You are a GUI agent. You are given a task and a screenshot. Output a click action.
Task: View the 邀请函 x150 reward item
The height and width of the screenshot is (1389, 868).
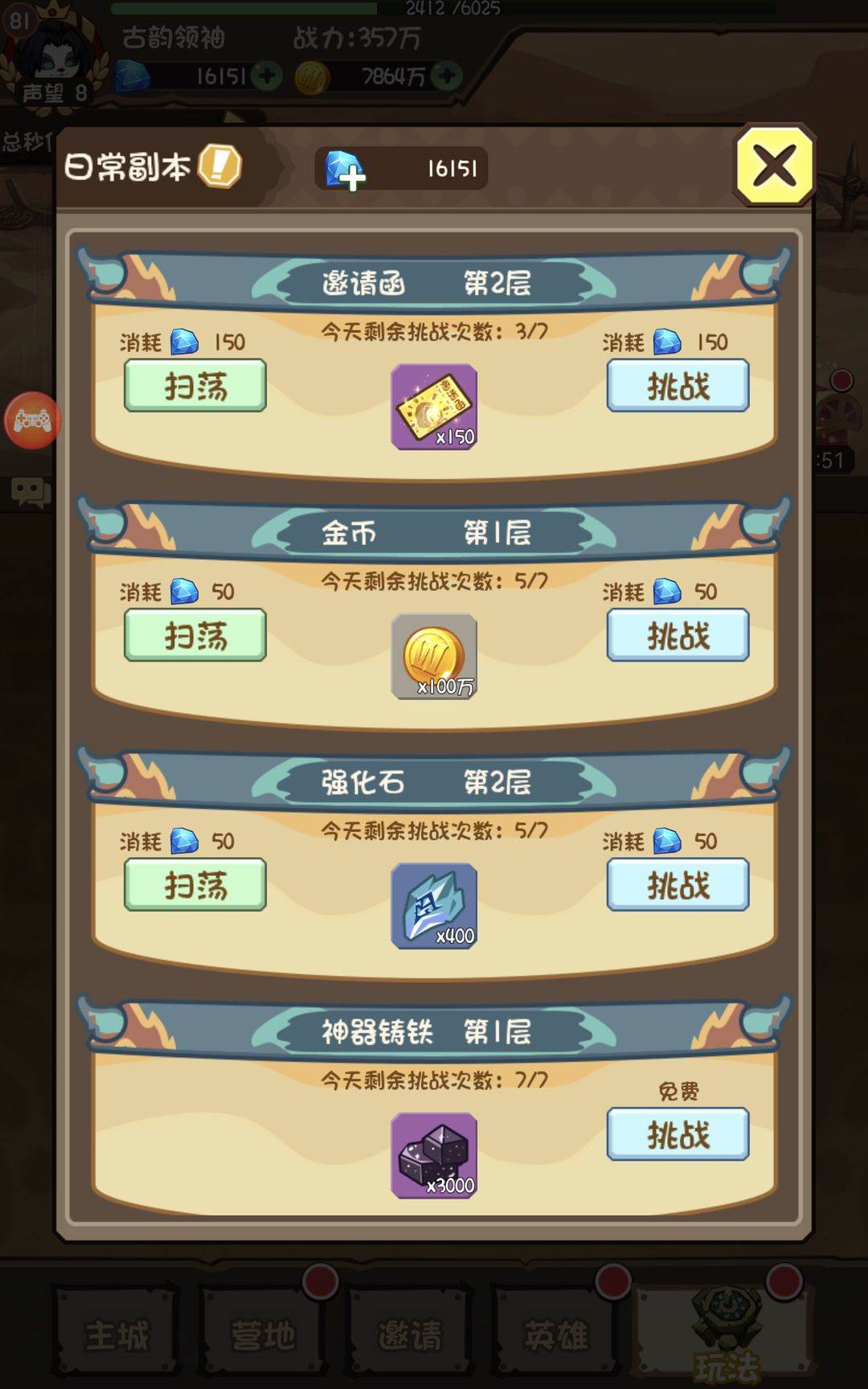point(434,407)
